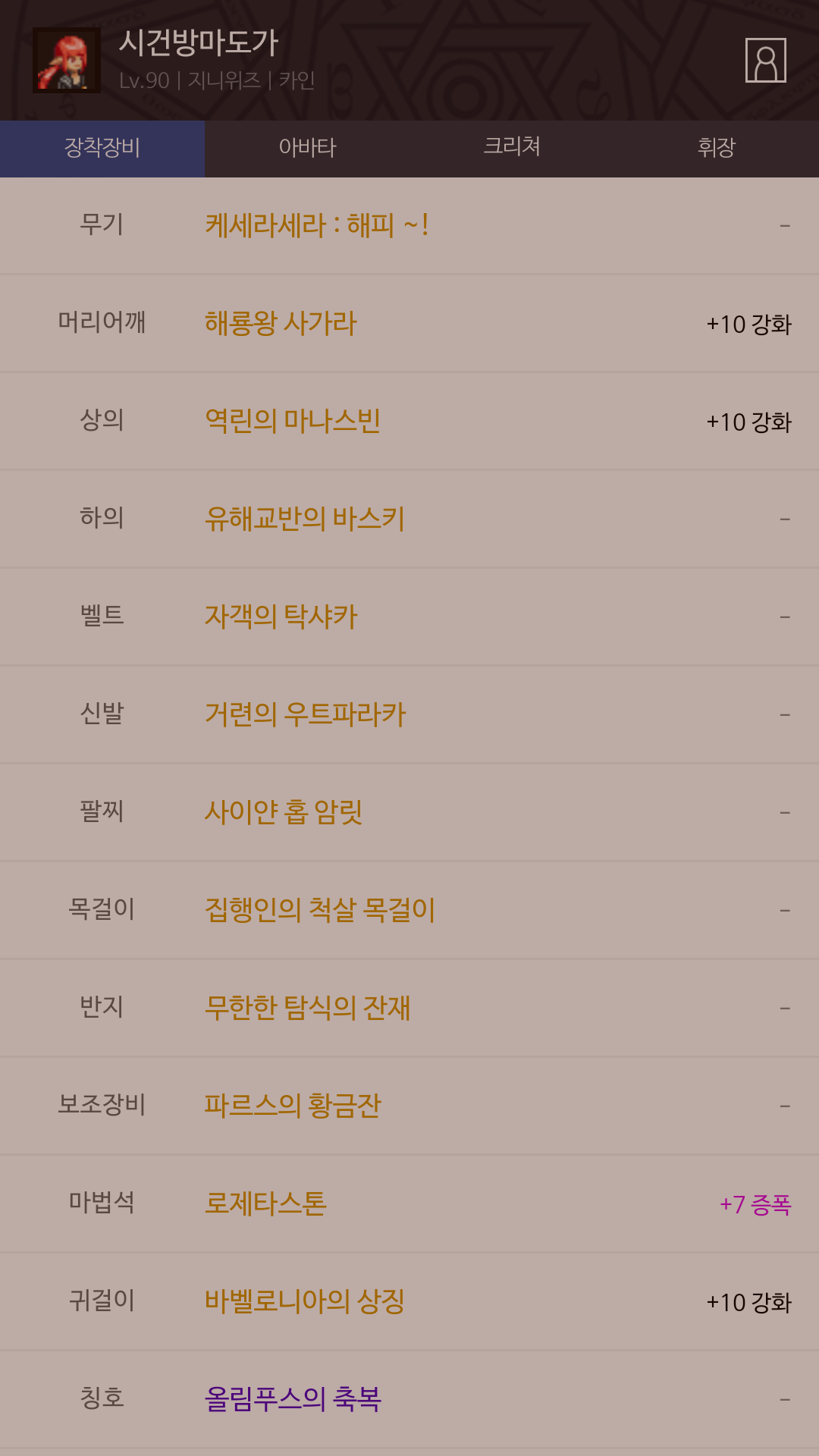The height and width of the screenshot is (1456, 819).
Task: Select the 장착장비 tab
Action: [102, 148]
